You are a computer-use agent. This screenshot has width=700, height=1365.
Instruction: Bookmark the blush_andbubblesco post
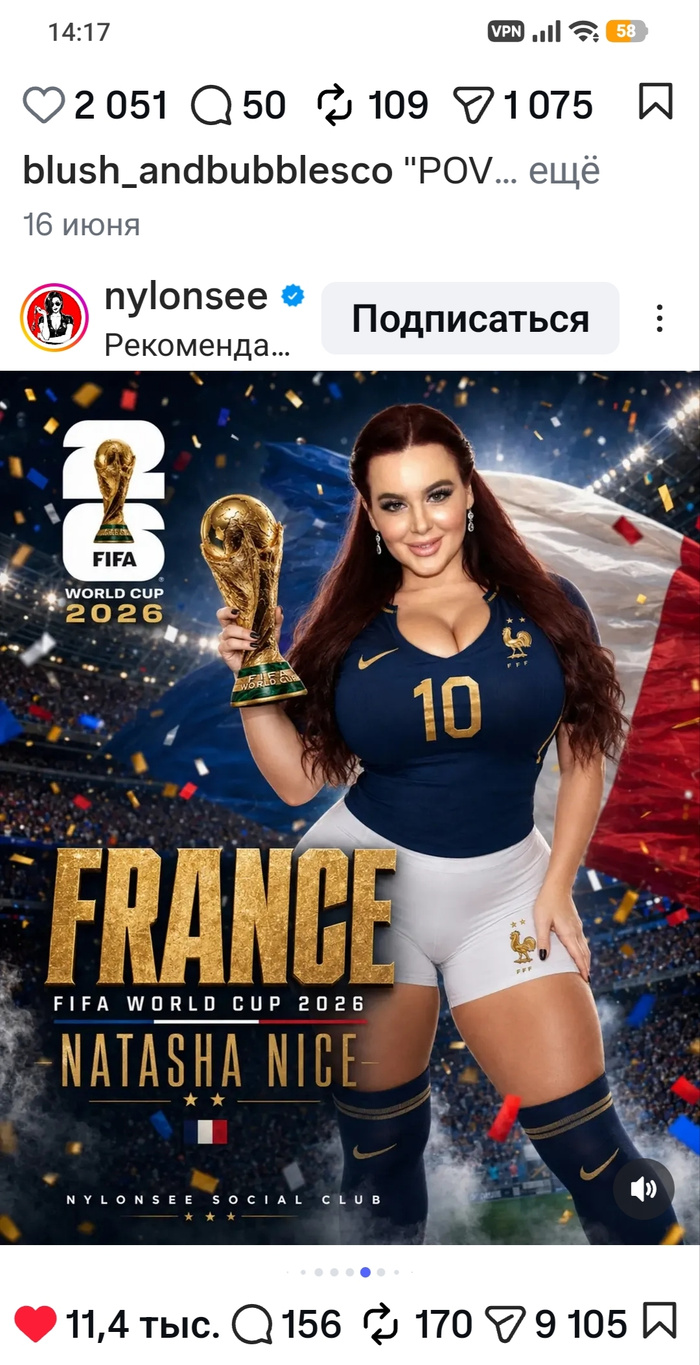pyautogui.click(x=656, y=103)
